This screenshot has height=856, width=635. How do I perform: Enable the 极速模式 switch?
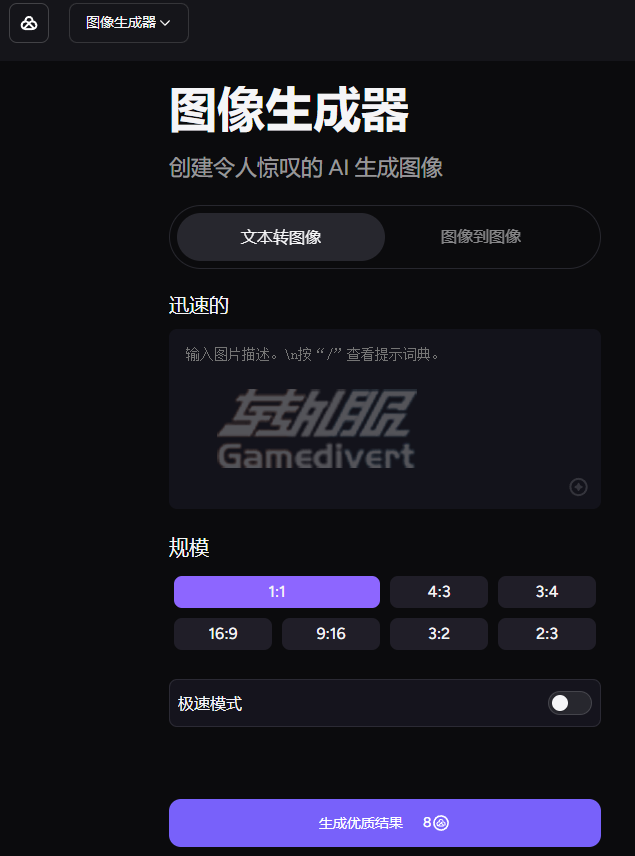(x=569, y=703)
